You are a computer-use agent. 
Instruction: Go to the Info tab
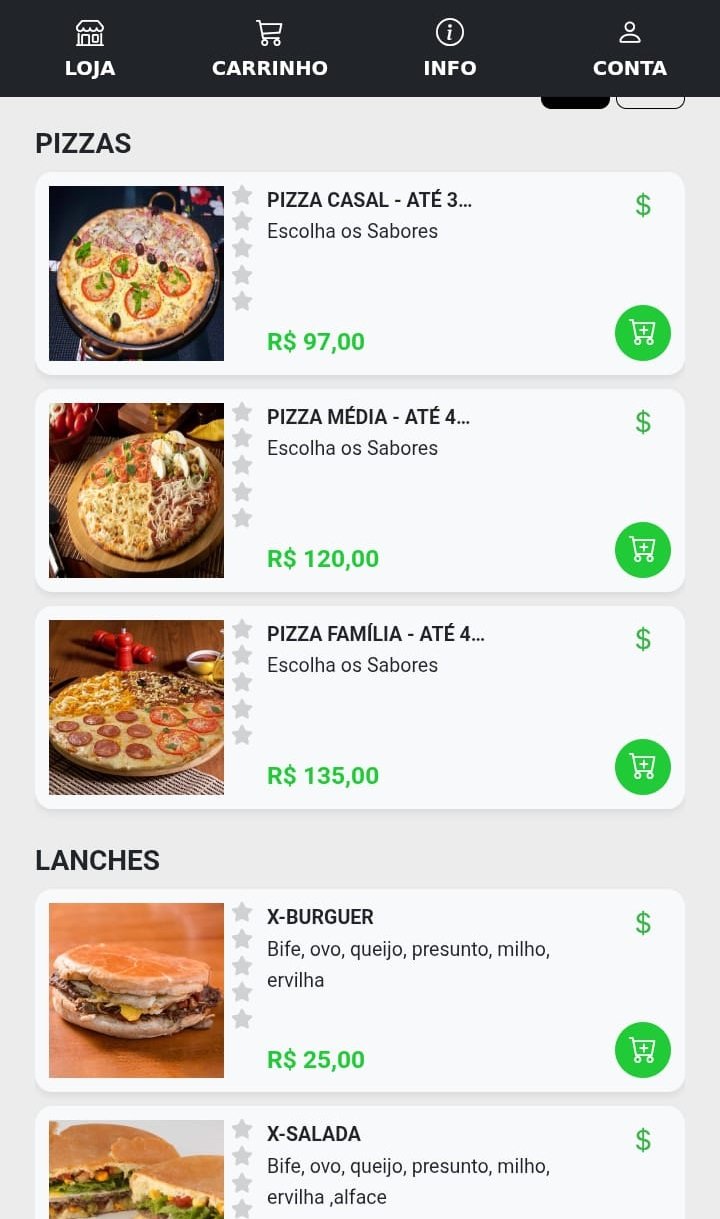tap(450, 49)
